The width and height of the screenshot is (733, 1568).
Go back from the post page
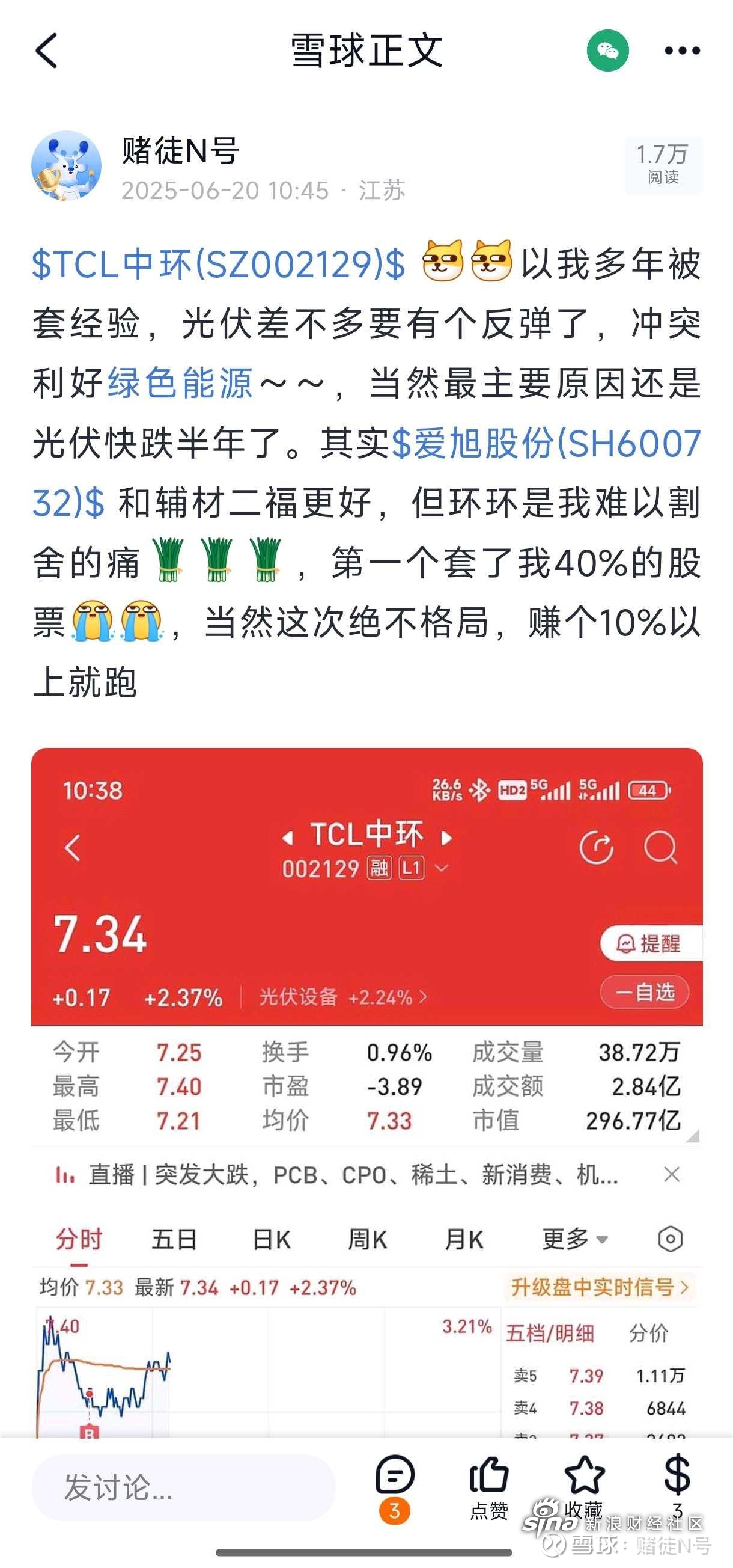[46, 51]
